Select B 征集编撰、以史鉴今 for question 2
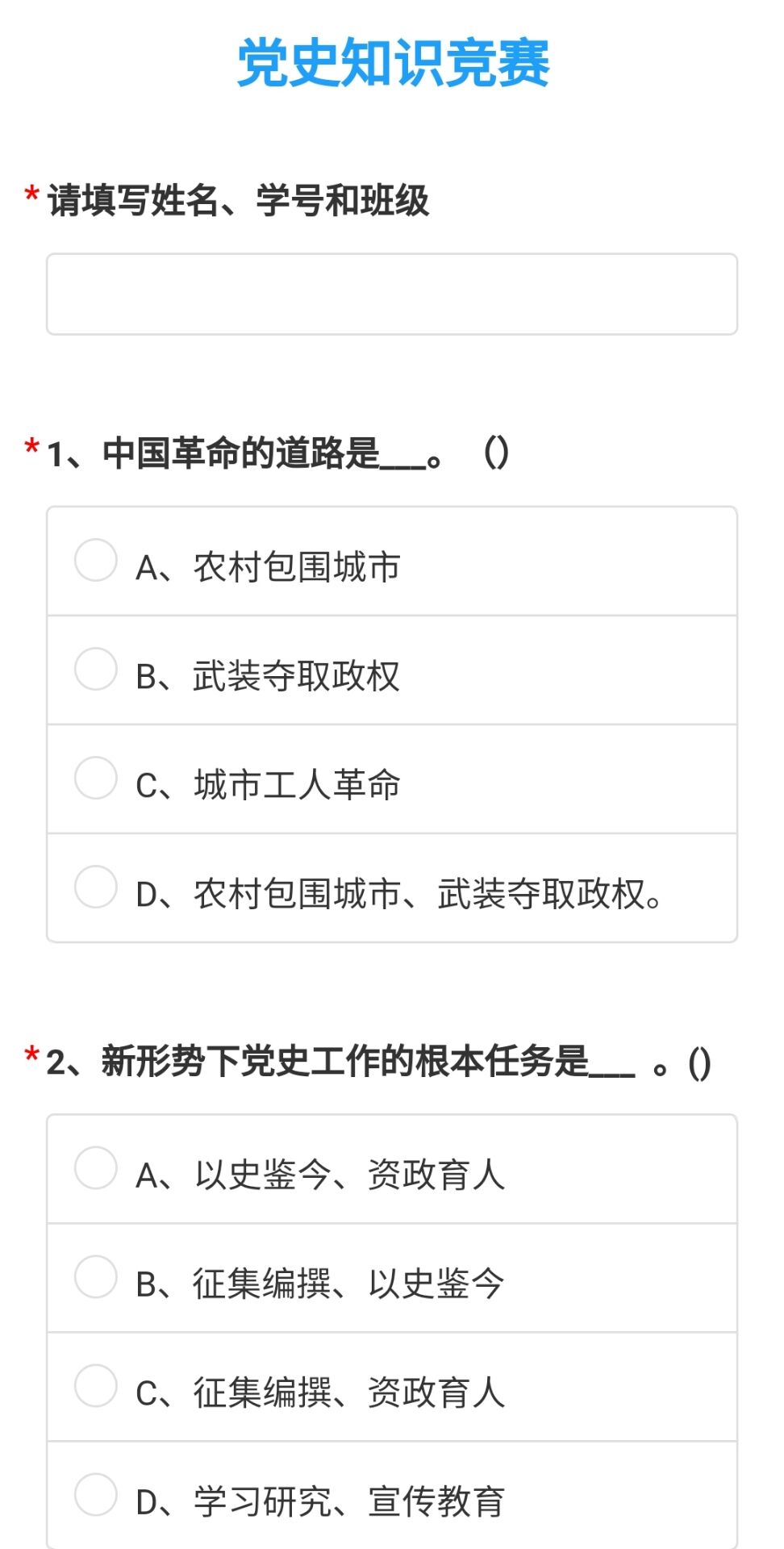The height and width of the screenshot is (1549, 784). (392, 1278)
